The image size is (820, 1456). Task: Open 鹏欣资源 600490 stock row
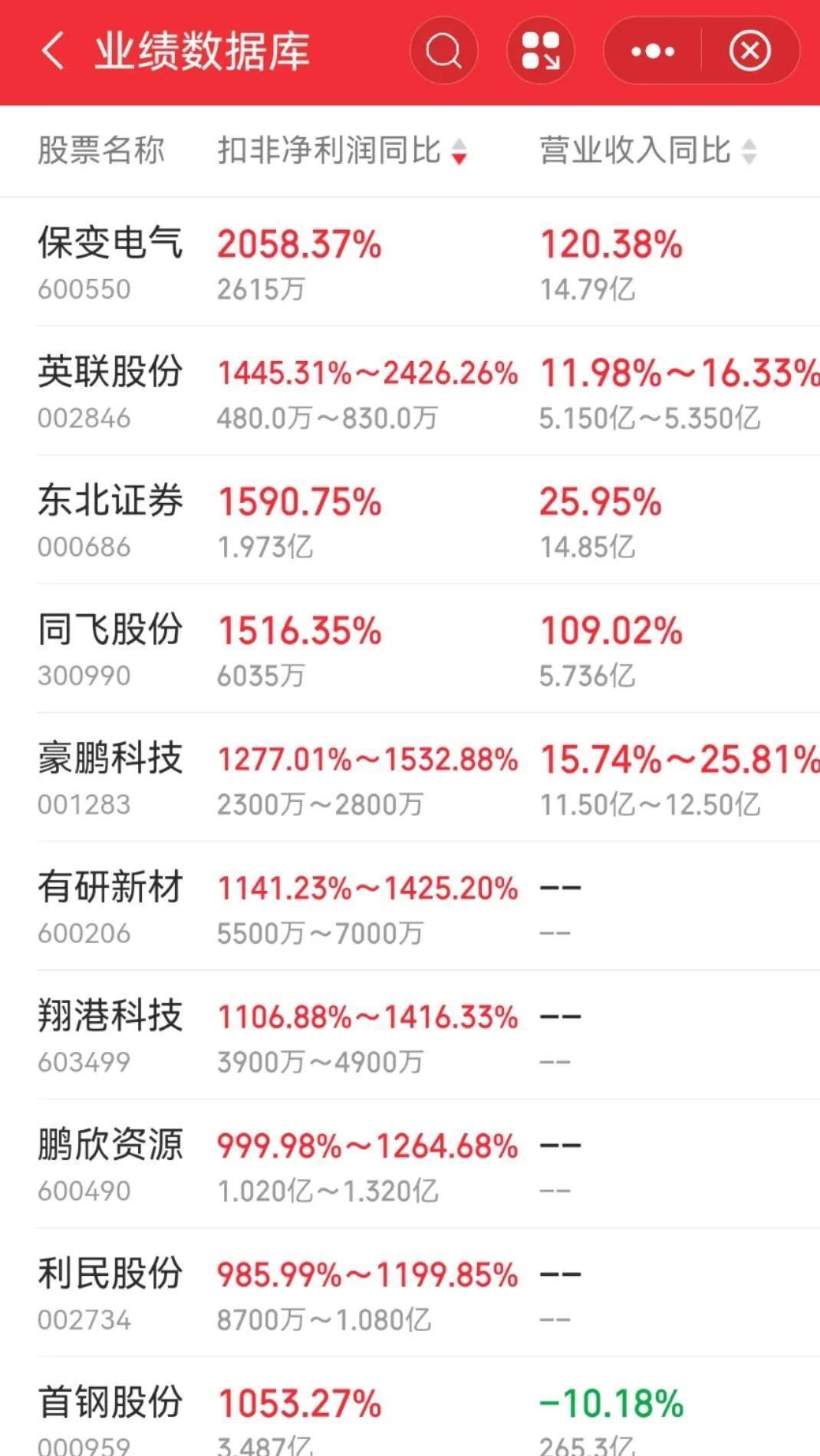410,1164
